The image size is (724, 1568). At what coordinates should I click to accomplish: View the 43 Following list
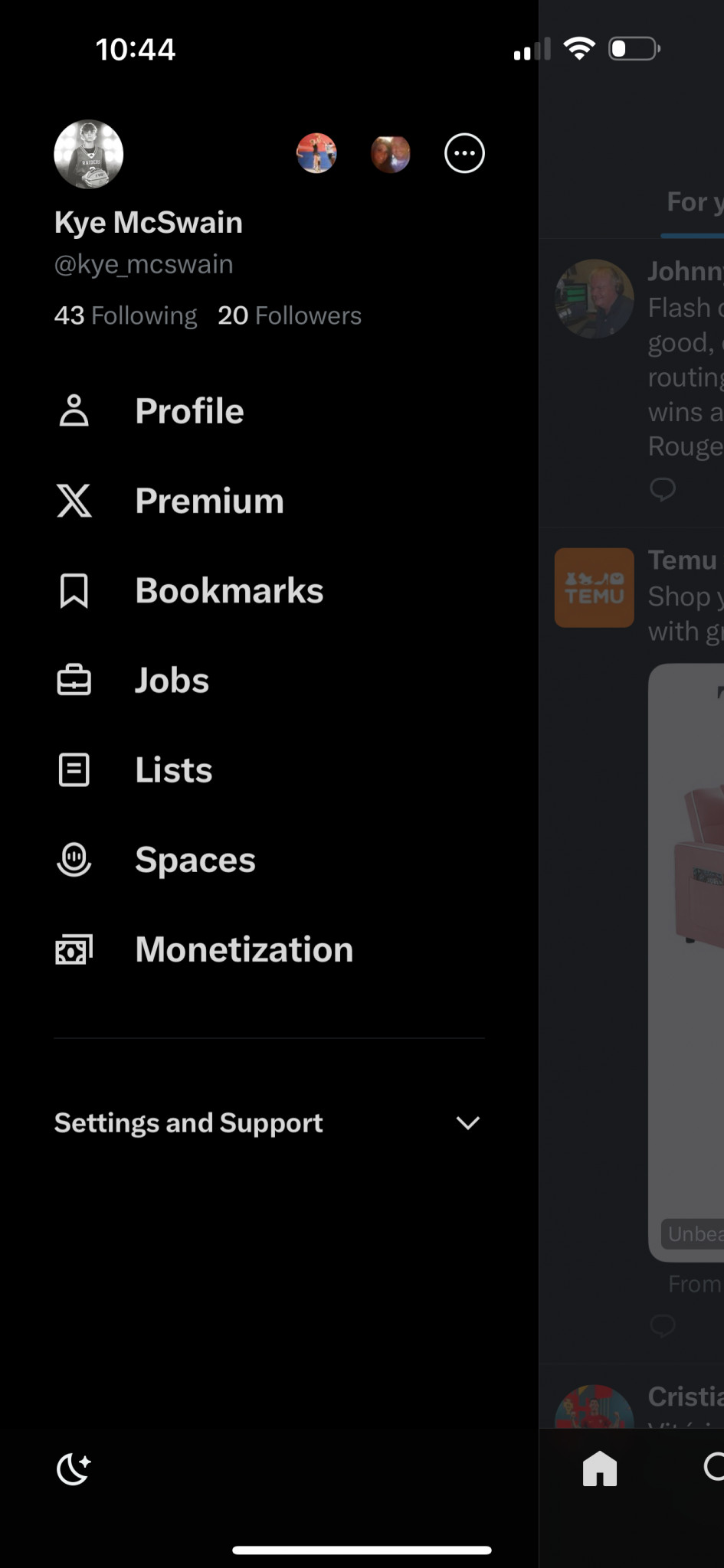[126, 315]
